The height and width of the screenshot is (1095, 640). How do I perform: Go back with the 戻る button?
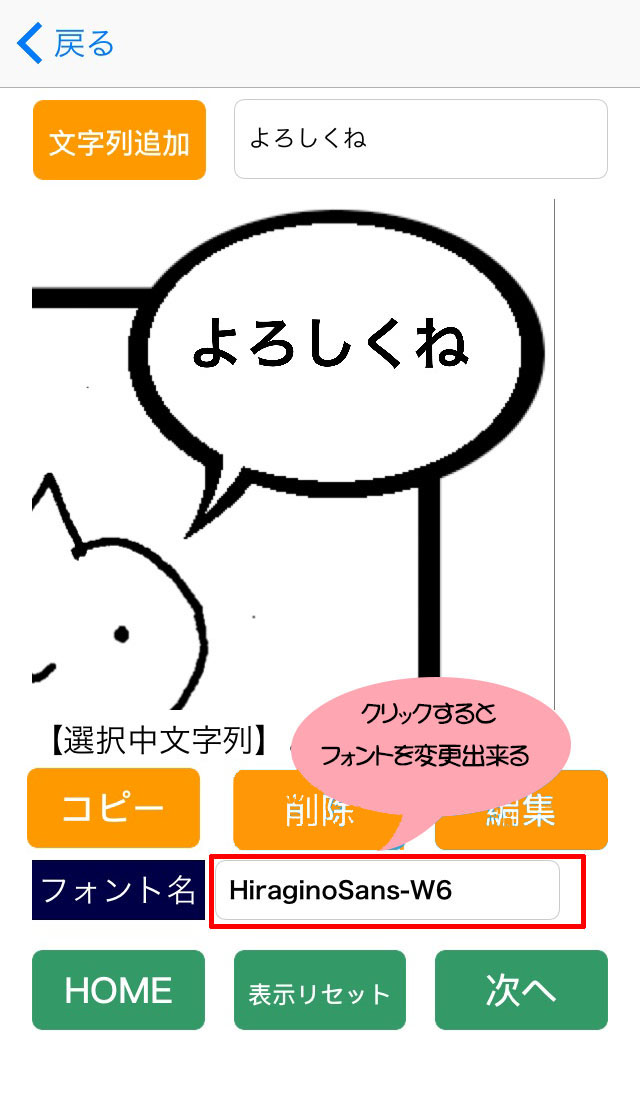click(x=66, y=44)
